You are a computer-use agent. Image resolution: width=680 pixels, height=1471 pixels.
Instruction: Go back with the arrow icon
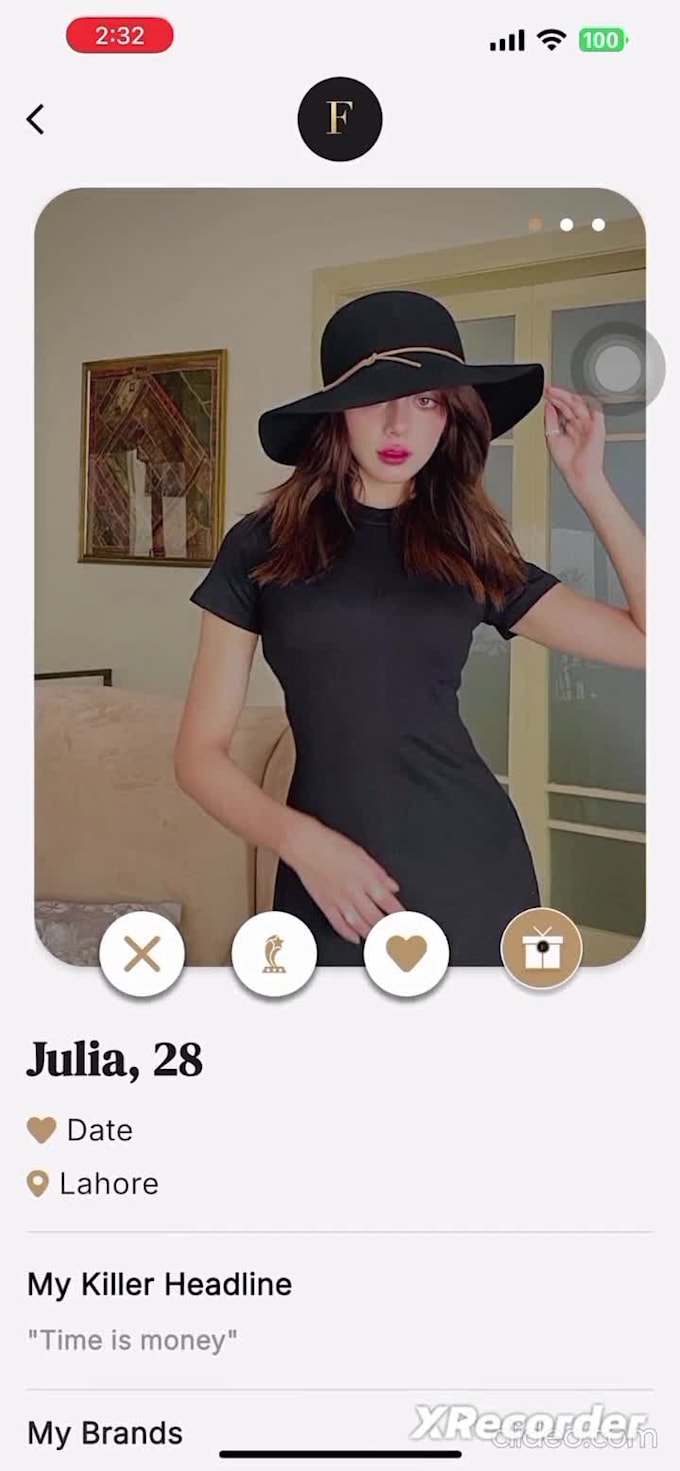coord(35,120)
